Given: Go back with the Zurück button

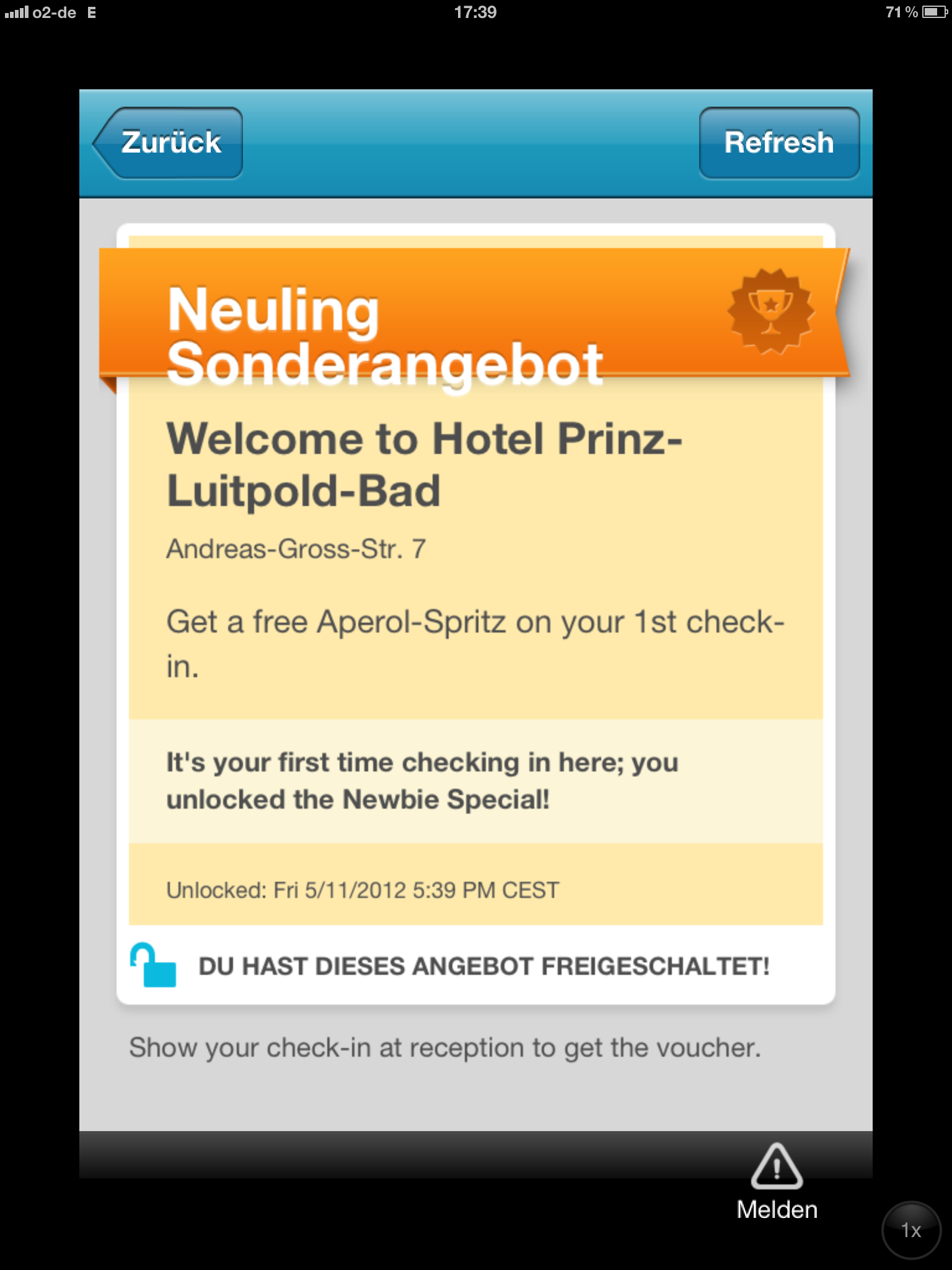Looking at the screenshot, I should click(x=169, y=143).
